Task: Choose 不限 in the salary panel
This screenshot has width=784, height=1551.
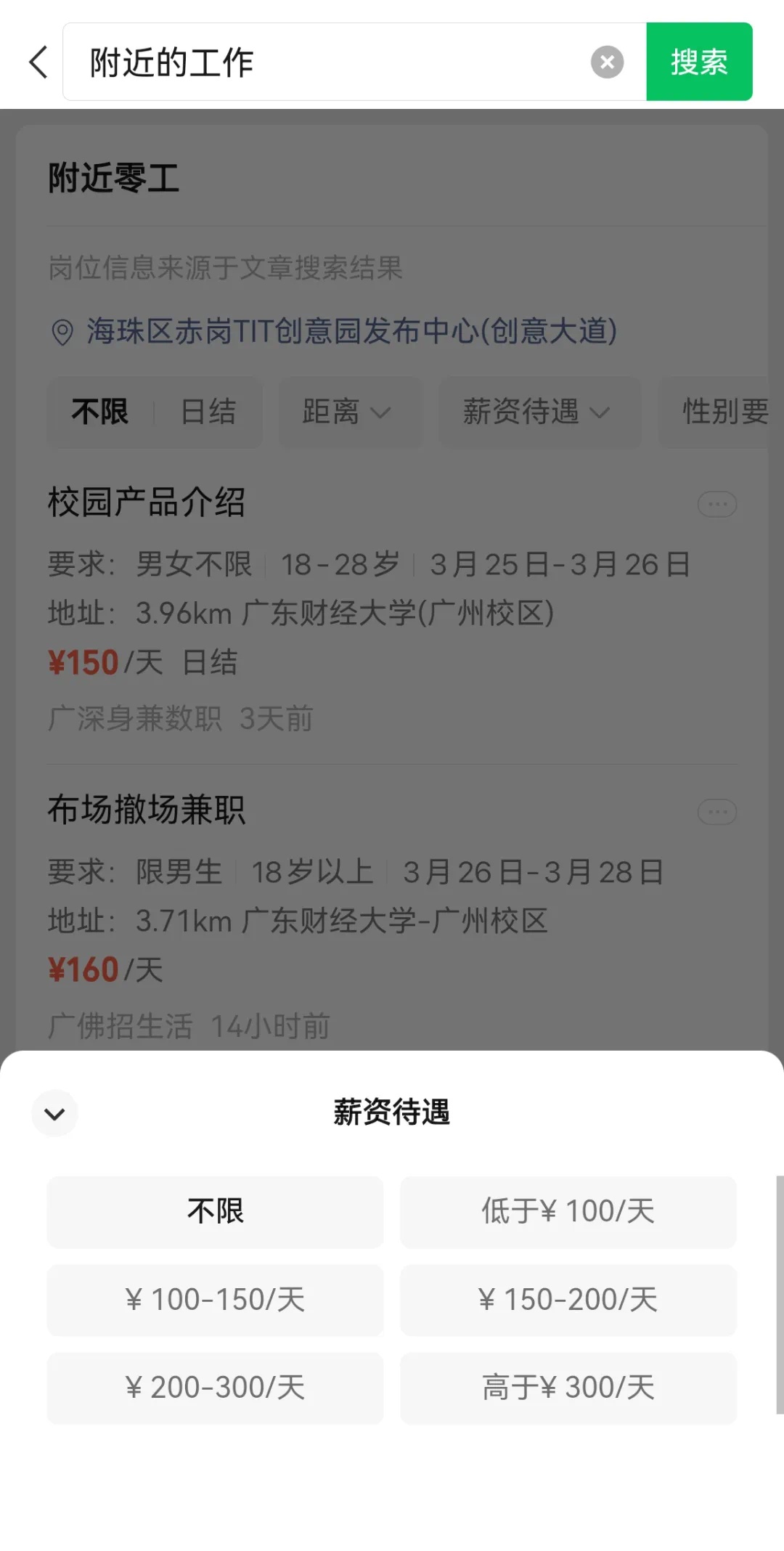Action: click(x=216, y=1211)
